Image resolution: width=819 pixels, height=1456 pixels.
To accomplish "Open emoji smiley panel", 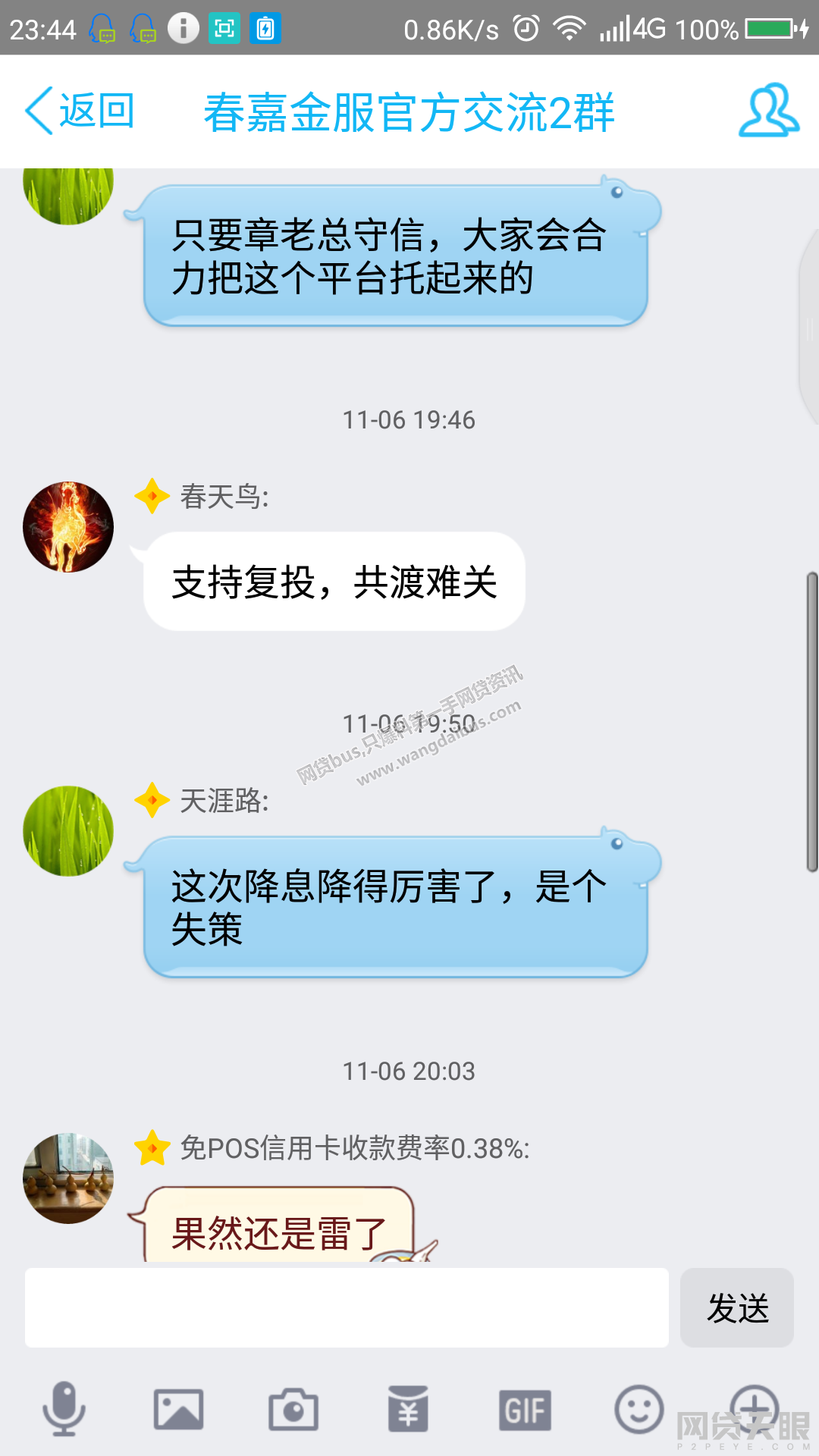I will pyautogui.click(x=639, y=1410).
